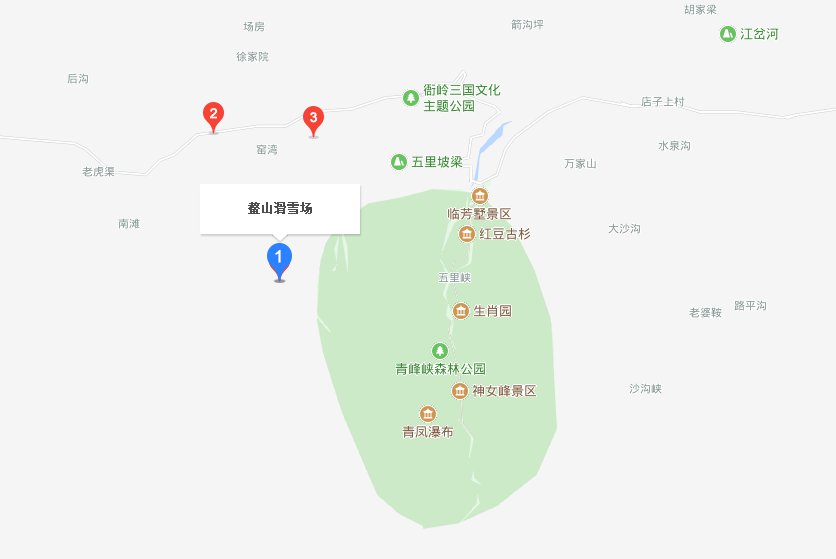This screenshot has height=559, width=836.
Task: Select the 生肖园 attraction marker
Action: point(460,311)
